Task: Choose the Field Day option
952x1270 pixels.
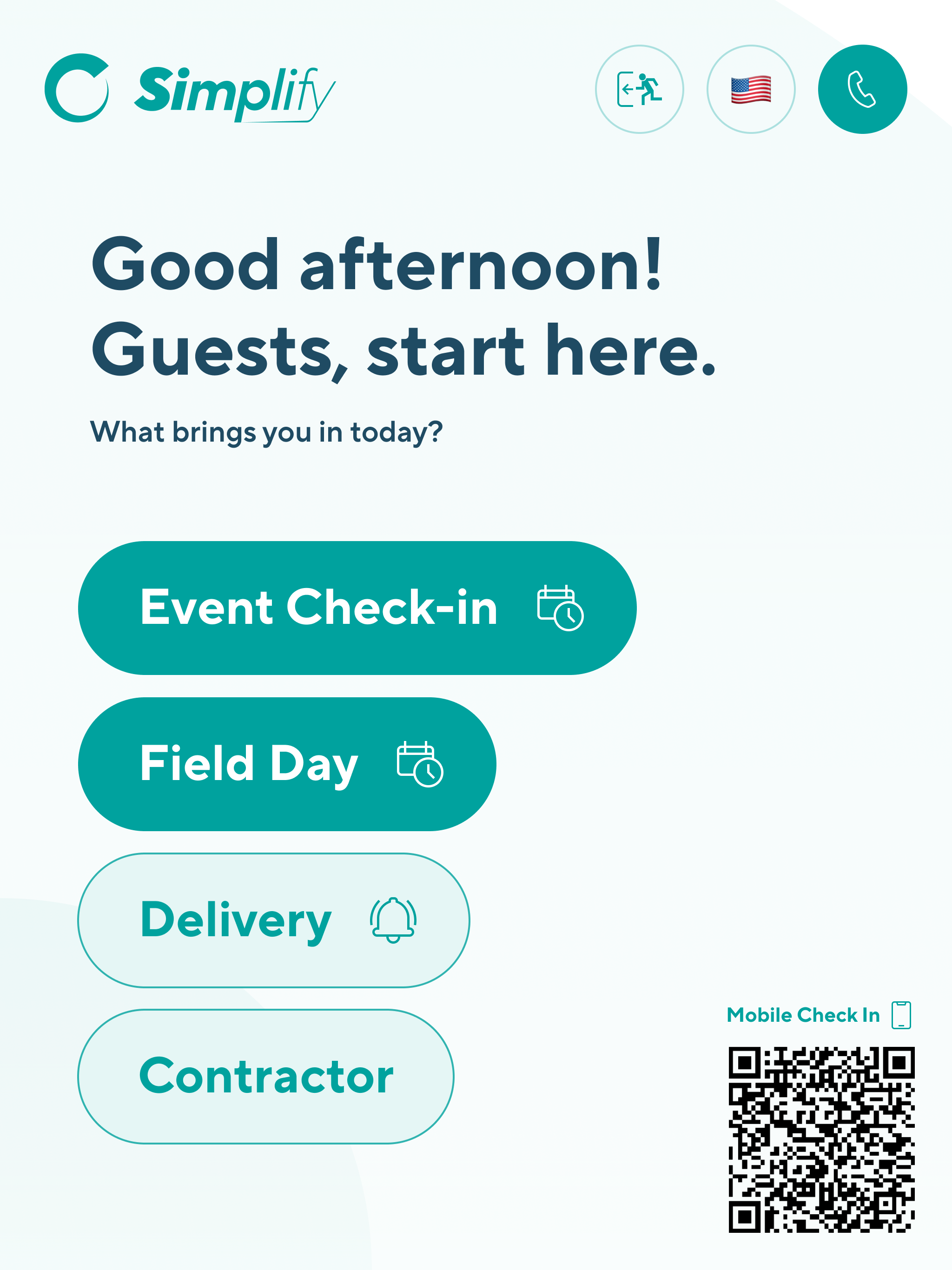Action: tap(286, 764)
